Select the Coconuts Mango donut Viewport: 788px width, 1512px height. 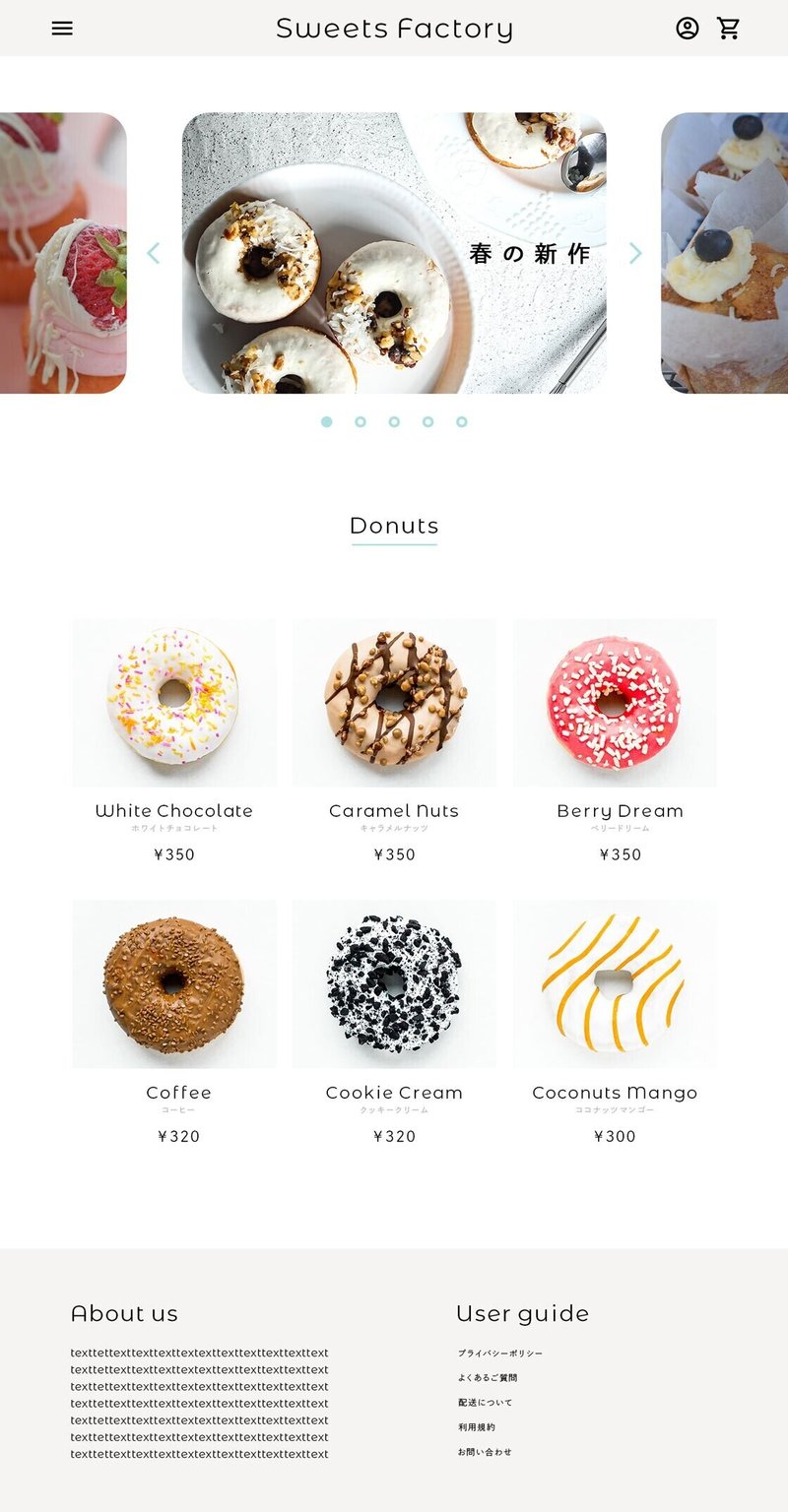[615, 983]
